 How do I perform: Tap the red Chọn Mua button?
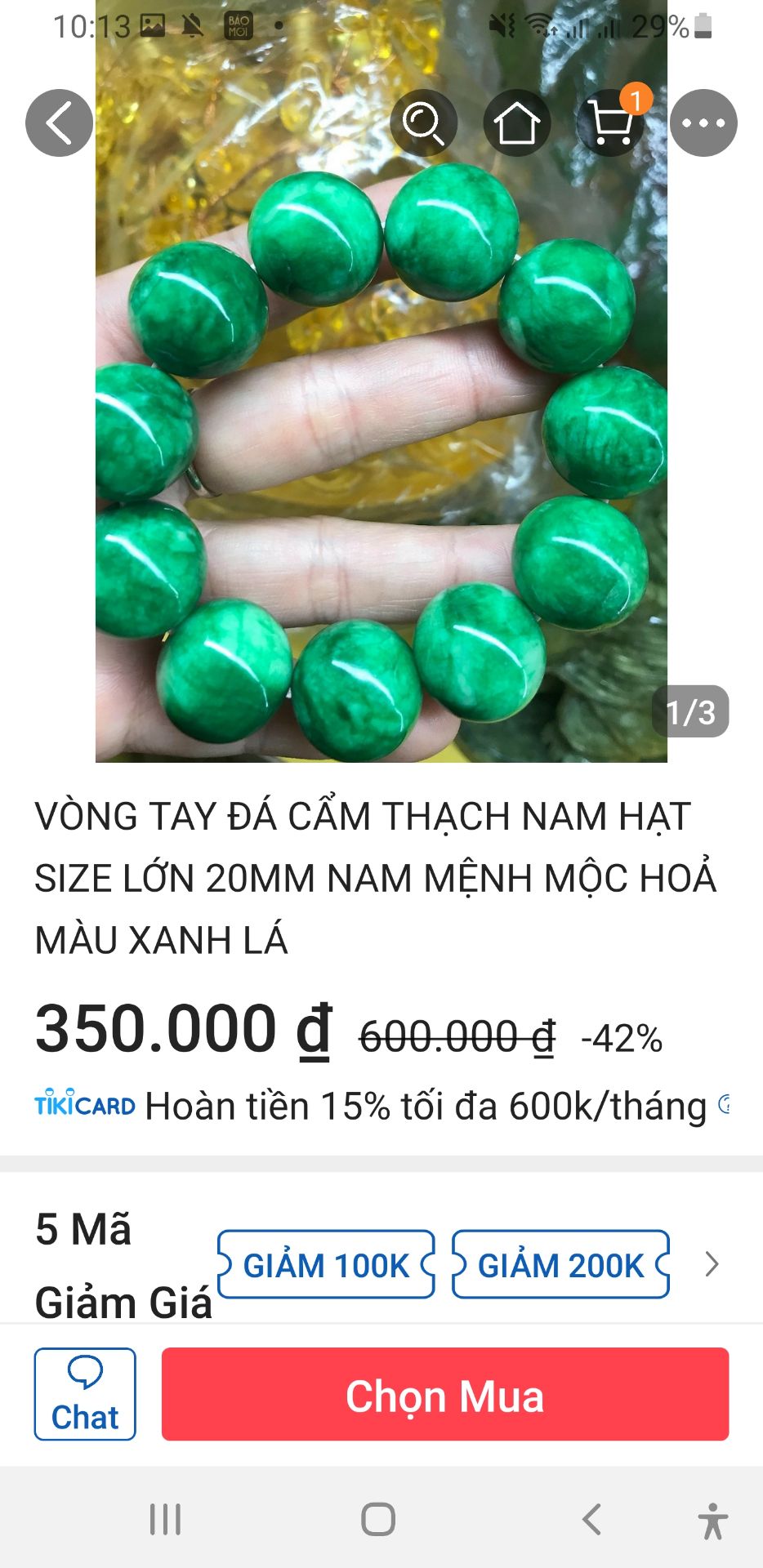click(x=445, y=1395)
